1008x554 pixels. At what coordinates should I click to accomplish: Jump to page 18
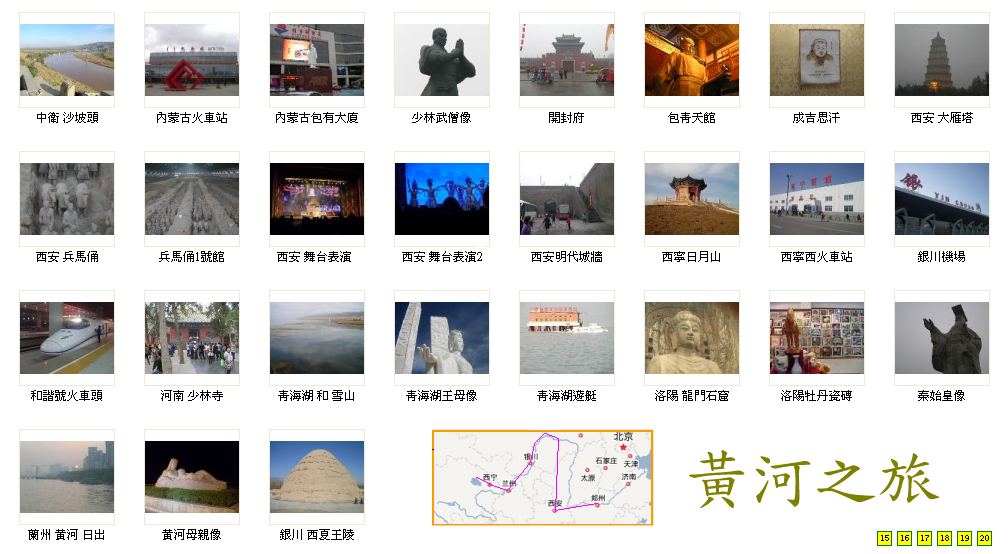click(x=944, y=538)
